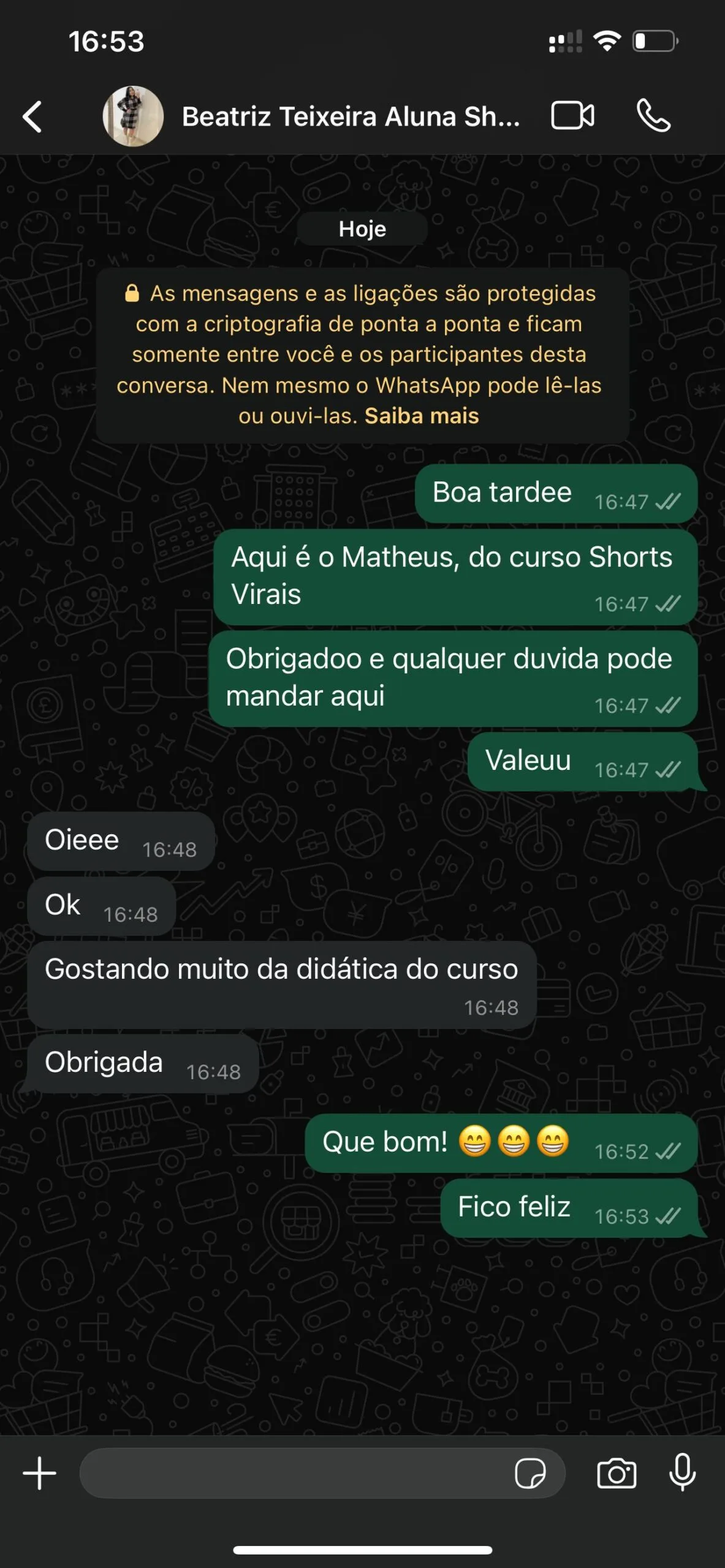This screenshot has width=725, height=1568.
Task: Start a voice call with Beatriz
Action: click(653, 116)
